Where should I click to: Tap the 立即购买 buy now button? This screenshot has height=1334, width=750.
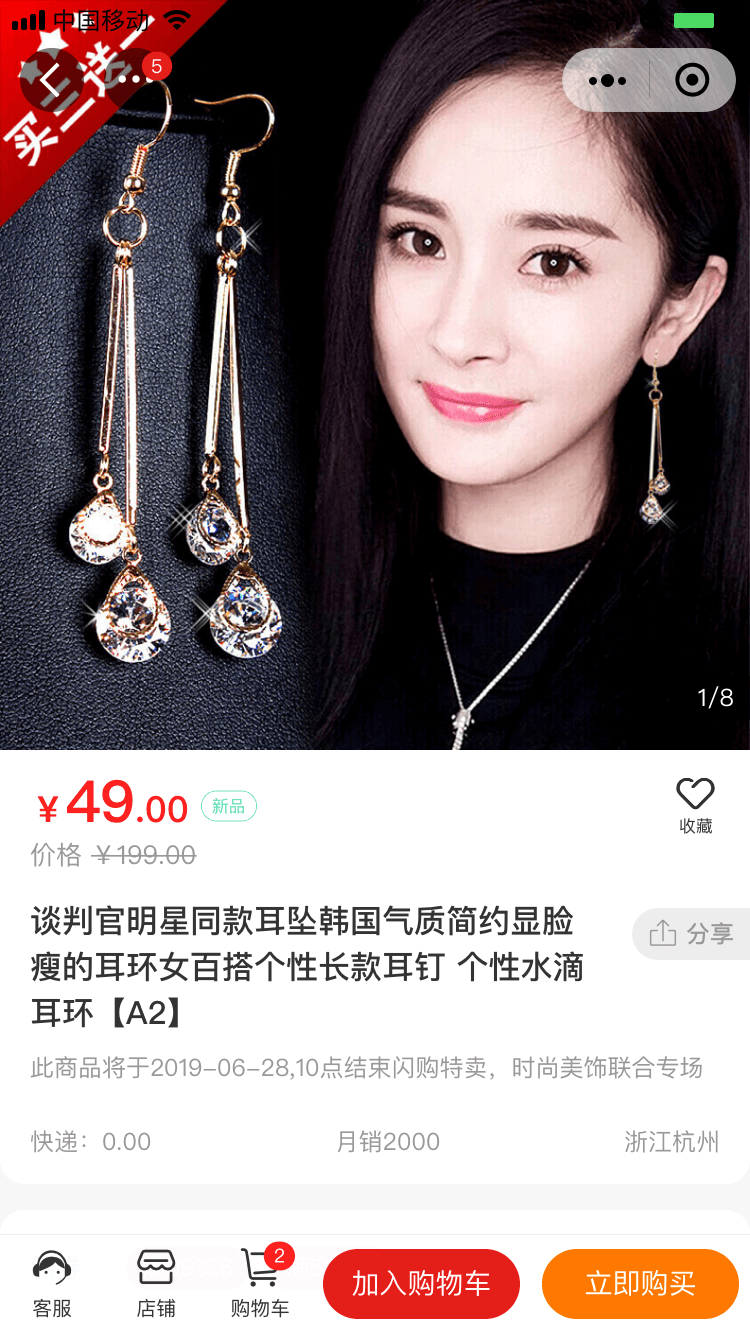click(x=640, y=1283)
